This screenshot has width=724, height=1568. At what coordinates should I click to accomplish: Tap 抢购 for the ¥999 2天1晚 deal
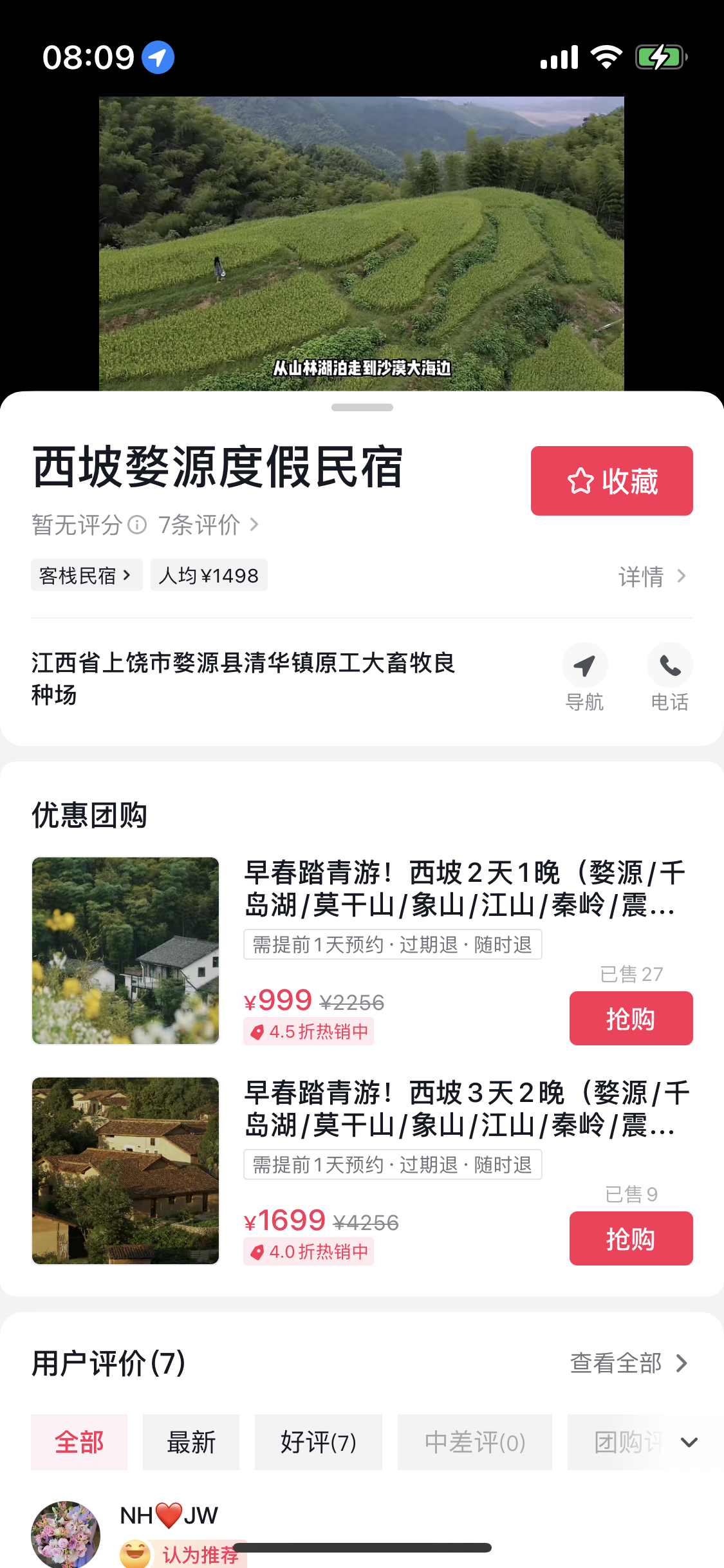point(631,1018)
